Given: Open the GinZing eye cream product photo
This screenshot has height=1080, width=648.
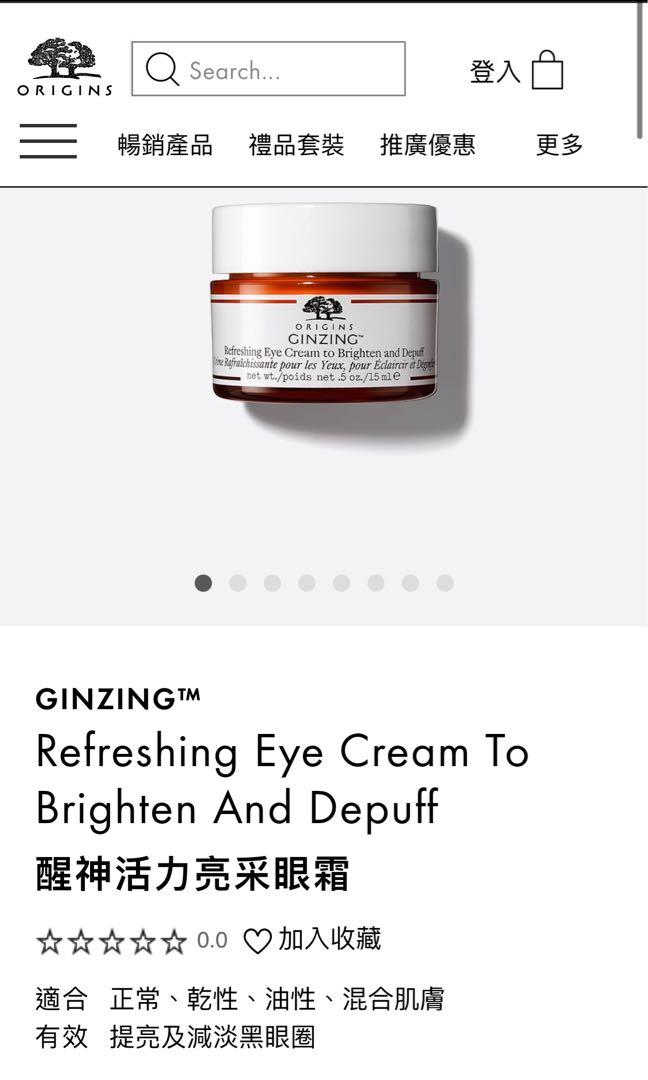Looking at the screenshot, I should tap(324, 305).
